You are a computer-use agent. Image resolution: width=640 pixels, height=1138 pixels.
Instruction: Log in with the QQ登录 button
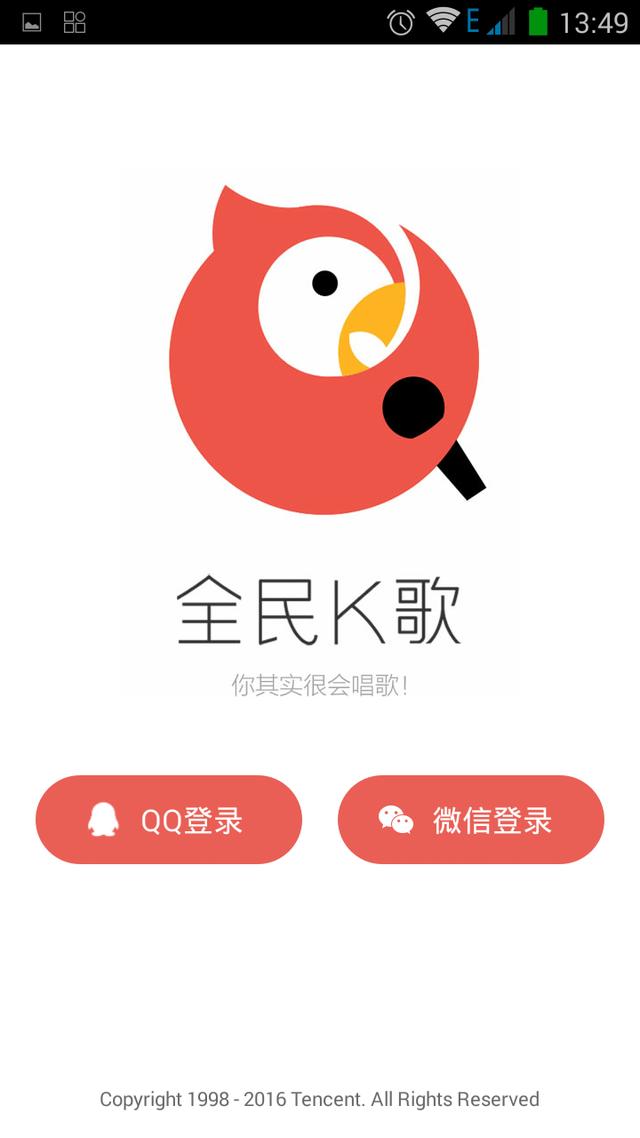point(168,820)
